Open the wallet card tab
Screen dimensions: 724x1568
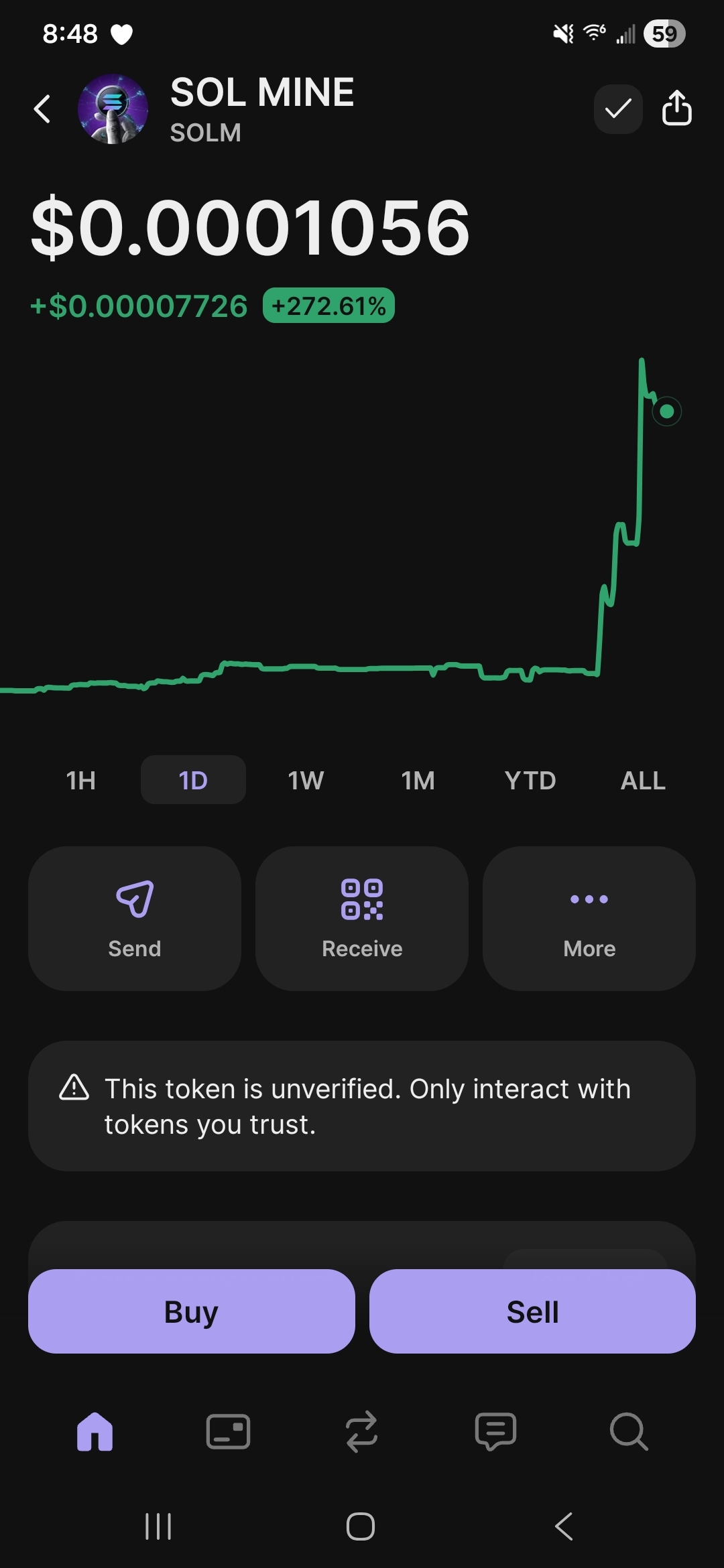(x=228, y=1431)
